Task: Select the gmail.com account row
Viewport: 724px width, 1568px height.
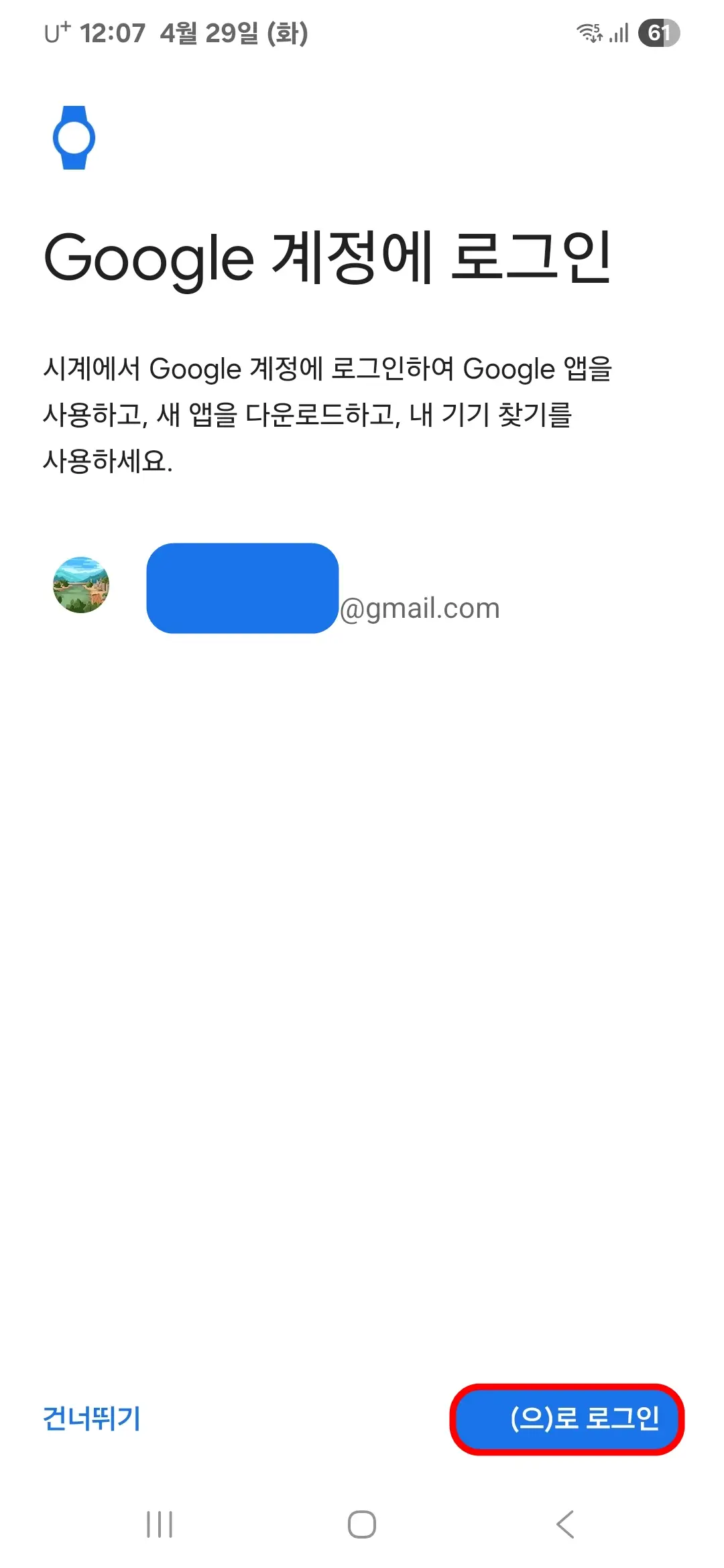Action: click(x=288, y=588)
